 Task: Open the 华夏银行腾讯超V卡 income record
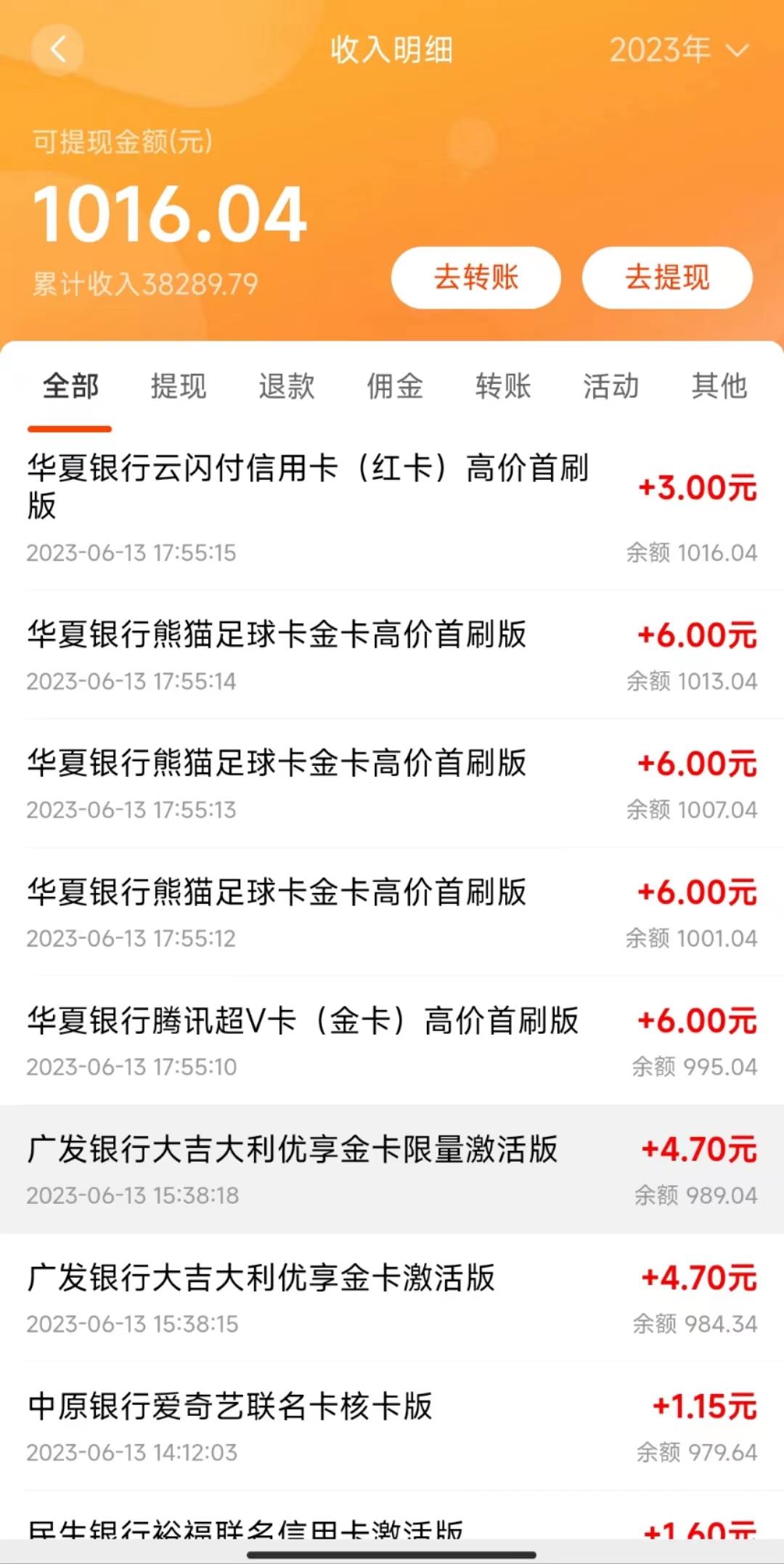point(392,1040)
